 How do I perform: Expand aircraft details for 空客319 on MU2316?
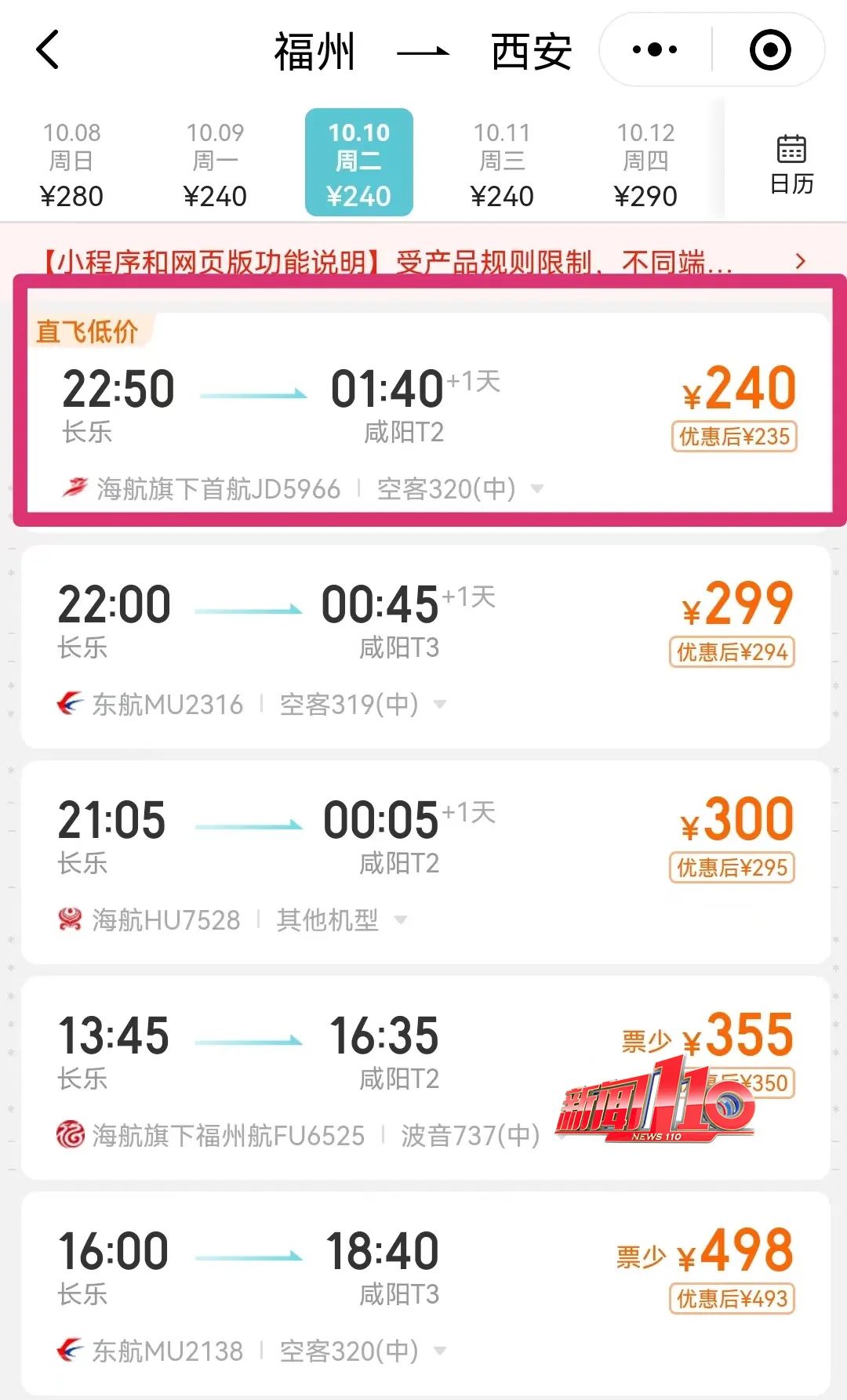pyautogui.click(x=440, y=704)
